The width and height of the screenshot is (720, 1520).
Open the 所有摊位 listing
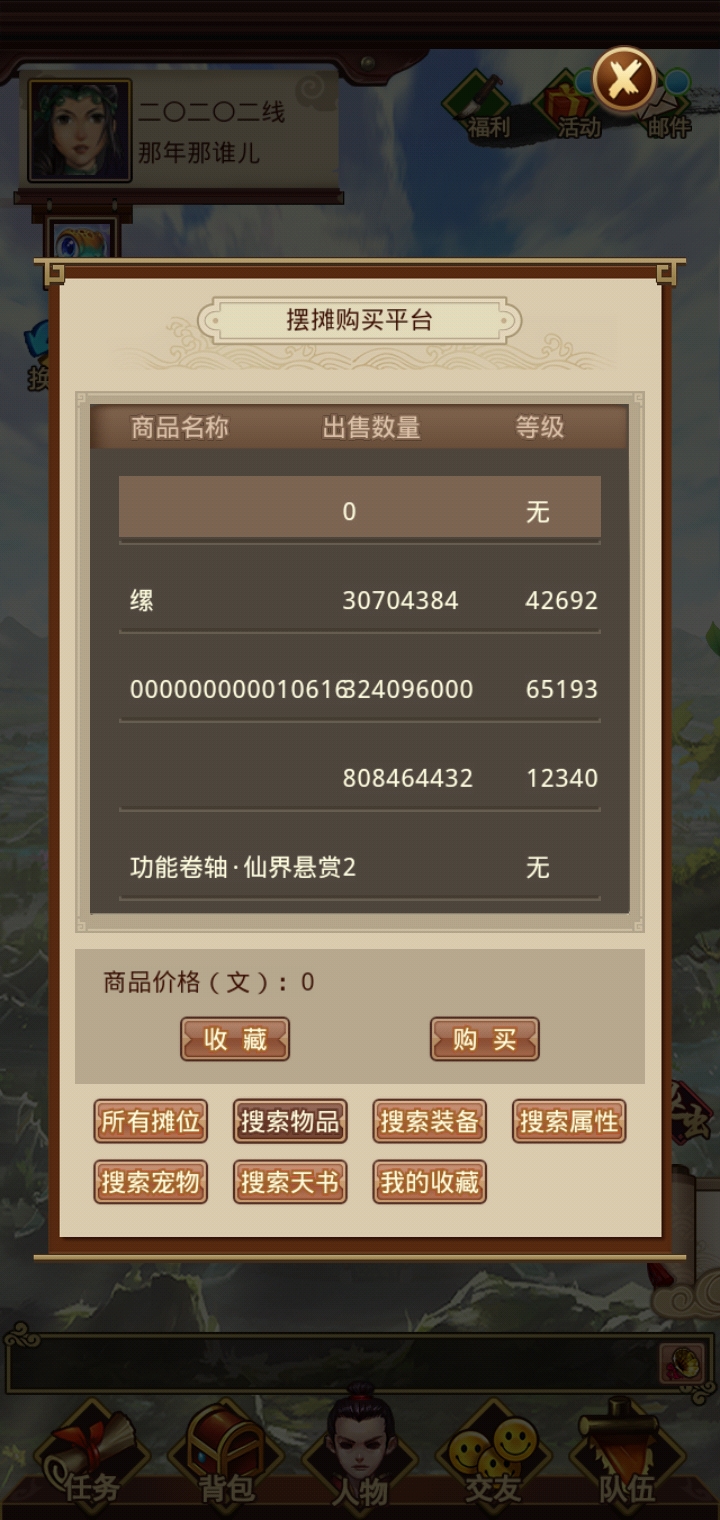[x=150, y=1121]
